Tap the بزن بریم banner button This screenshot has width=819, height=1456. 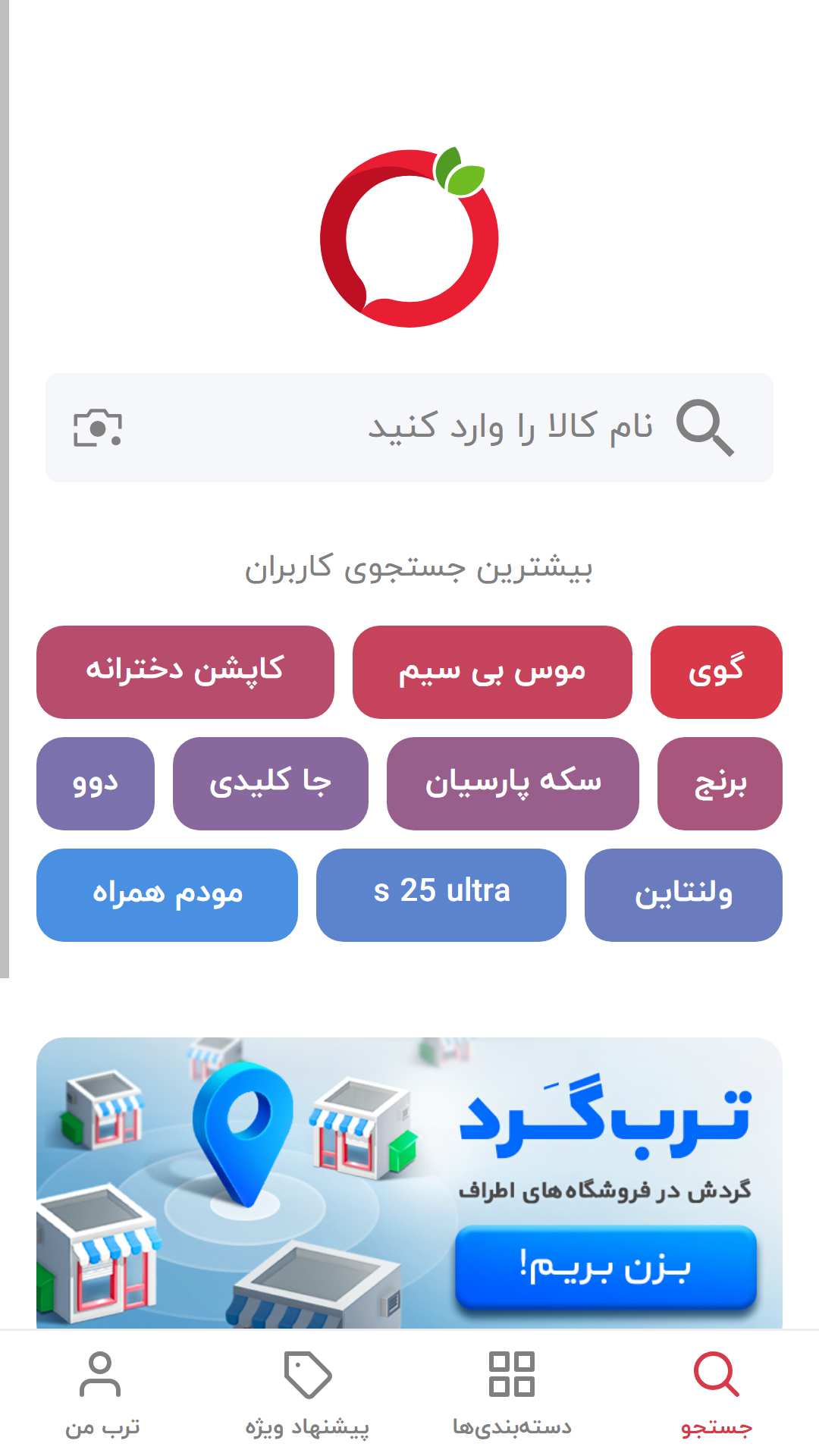tap(606, 1266)
